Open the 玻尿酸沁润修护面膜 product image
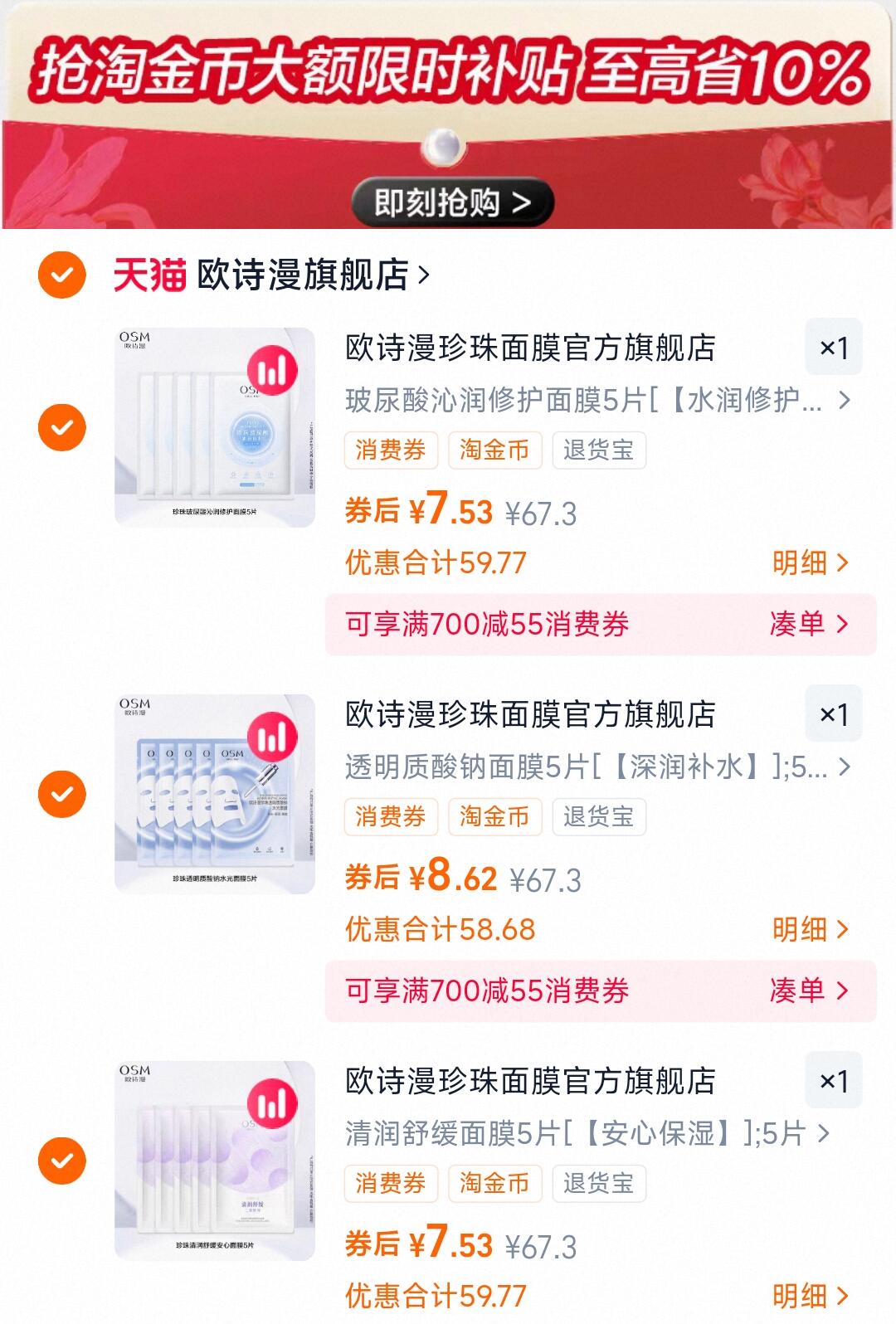The width and height of the screenshot is (896, 1324). tap(215, 428)
